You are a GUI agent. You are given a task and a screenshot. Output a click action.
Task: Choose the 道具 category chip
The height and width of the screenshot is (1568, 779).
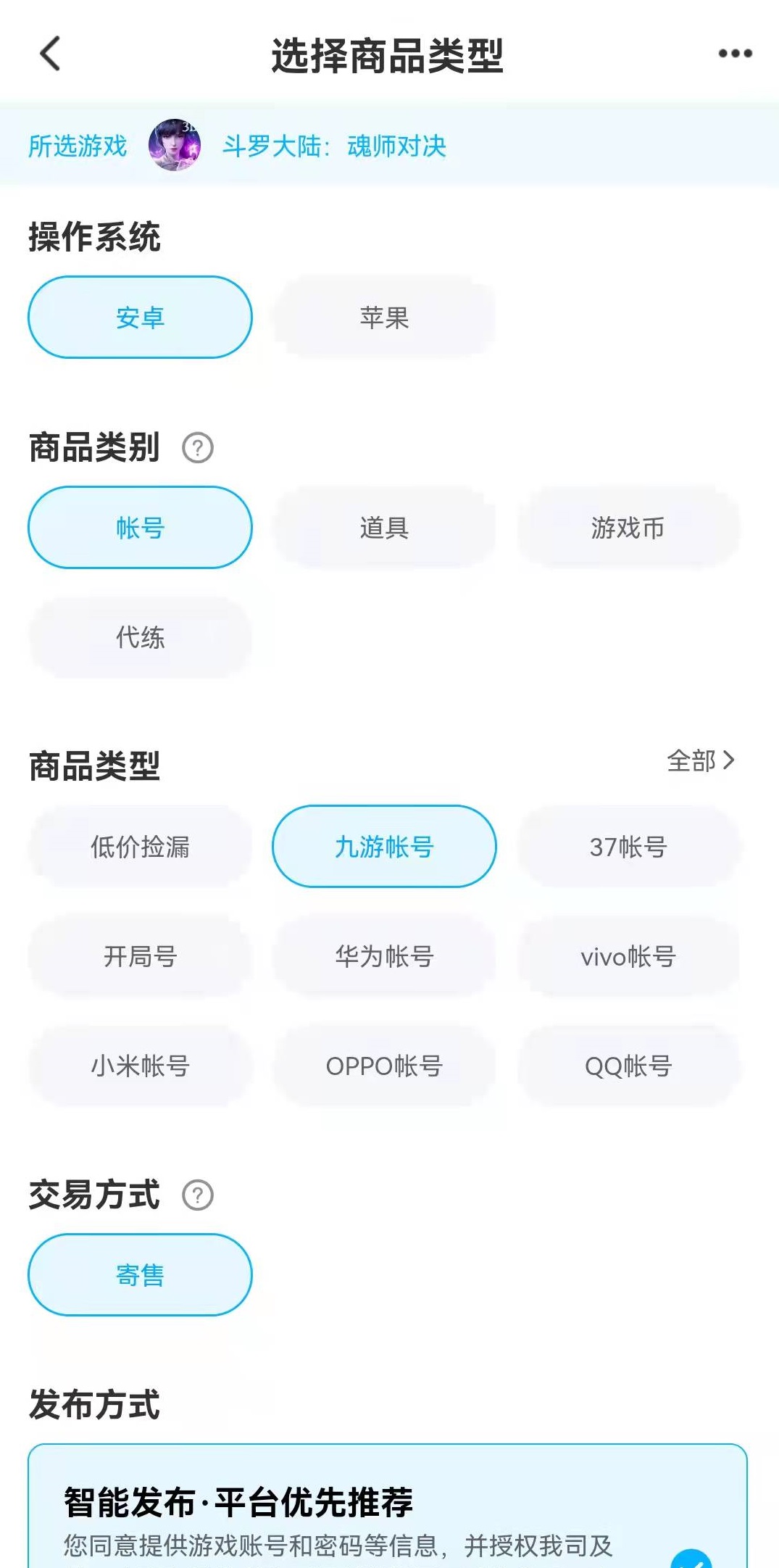(x=384, y=528)
